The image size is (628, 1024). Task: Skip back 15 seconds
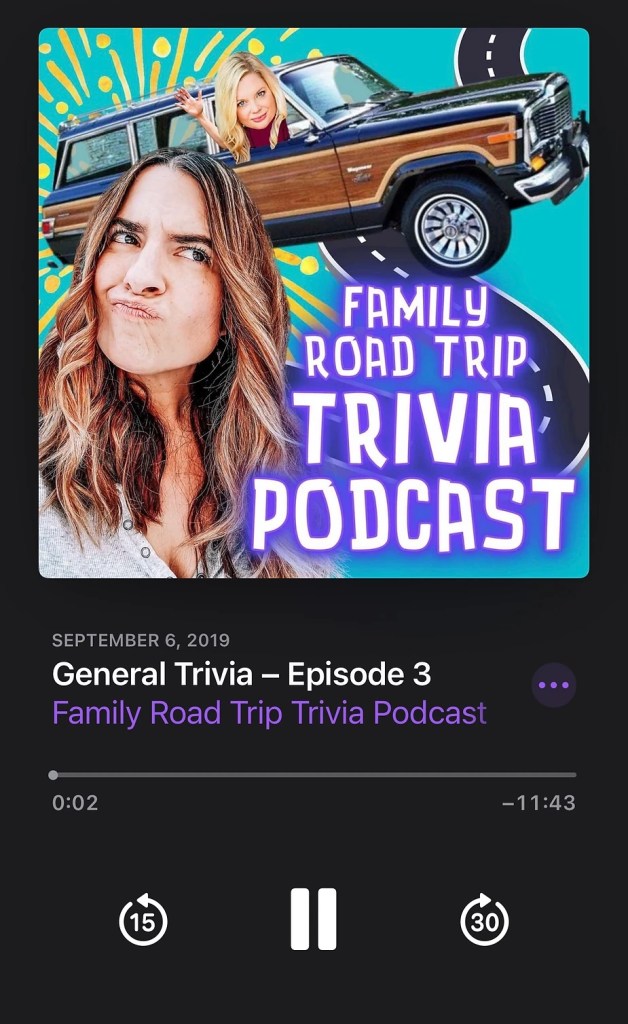[x=143, y=920]
